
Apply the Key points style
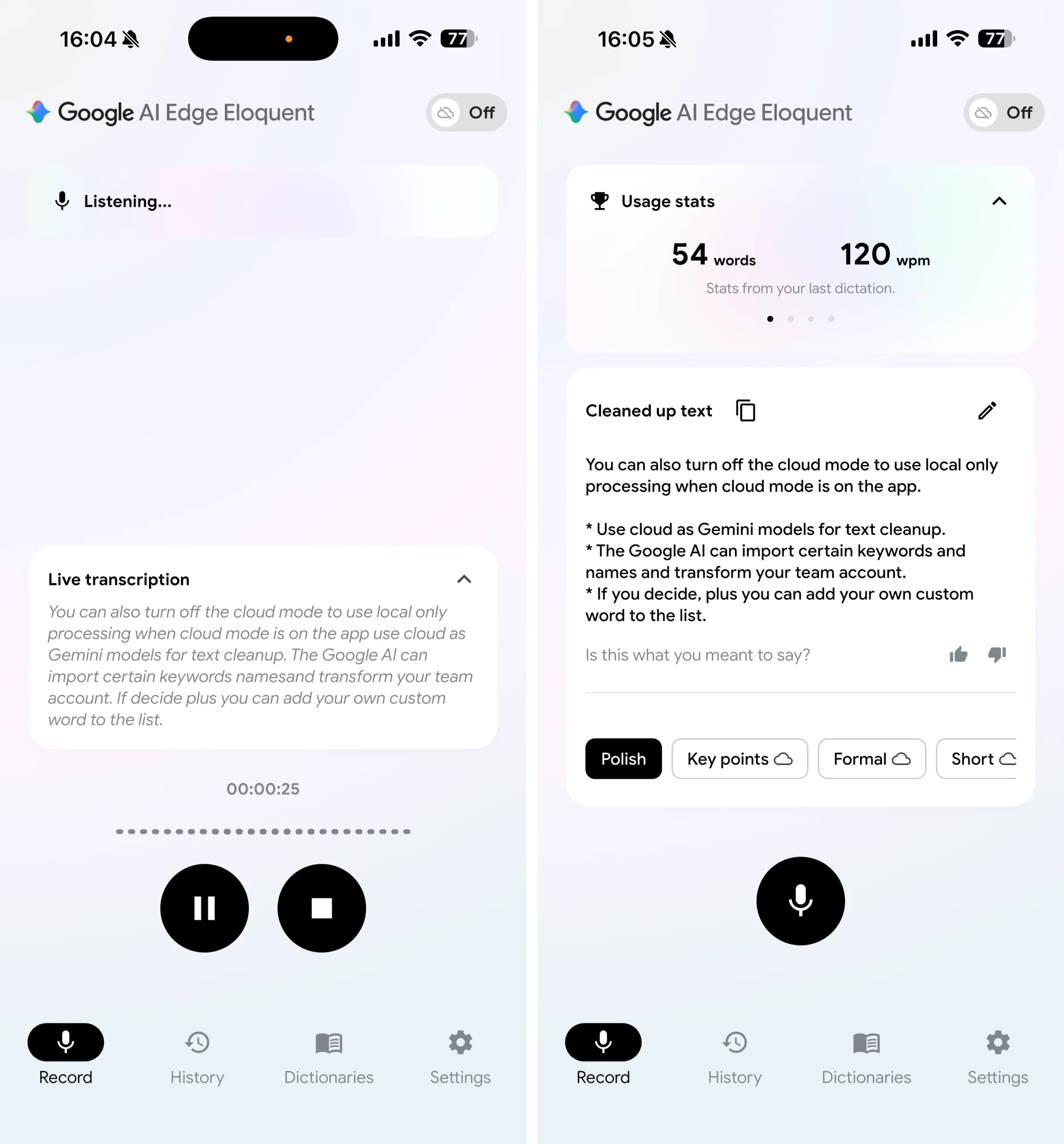(x=740, y=758)
